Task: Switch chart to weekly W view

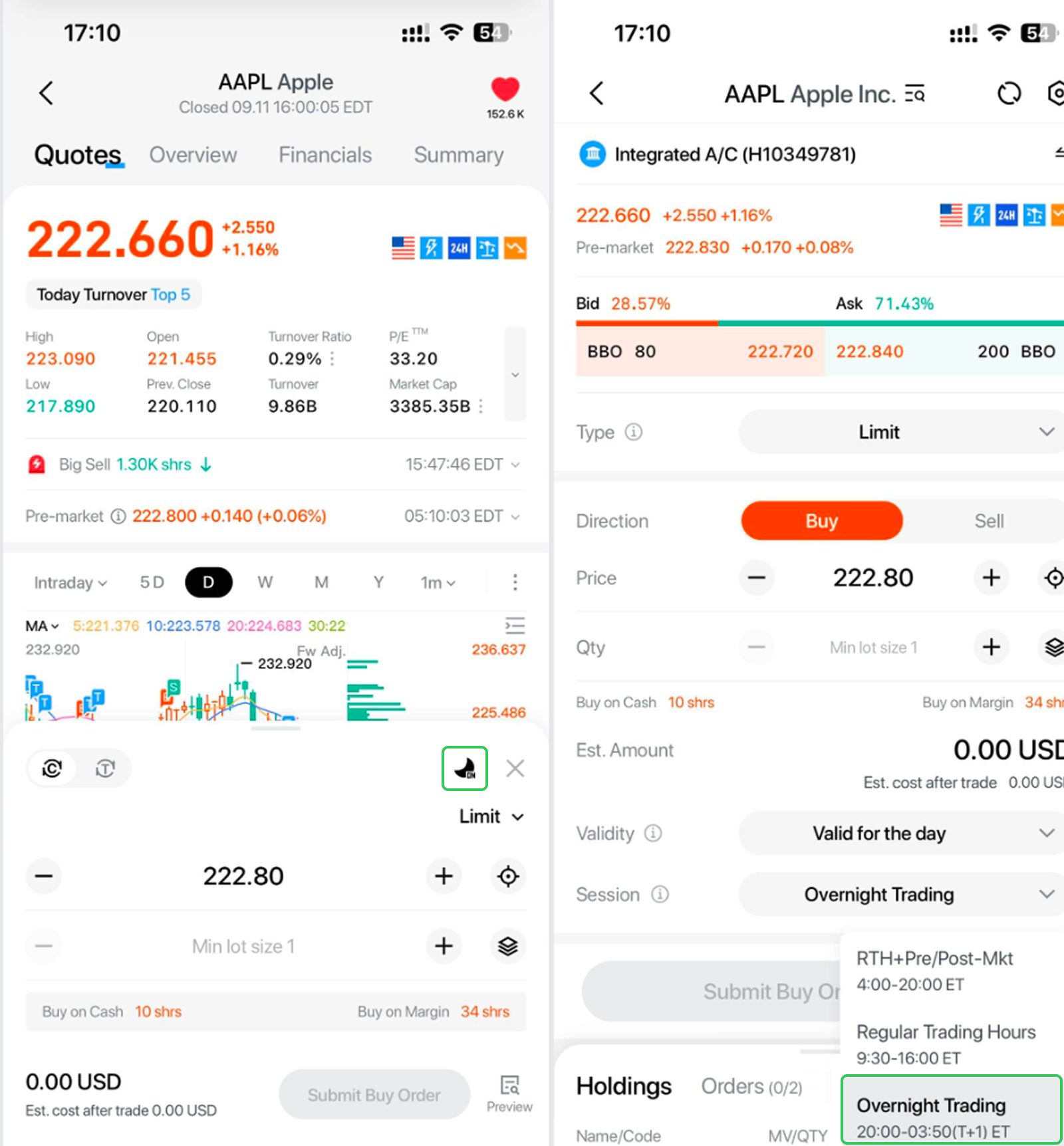Action: point(265,583)
